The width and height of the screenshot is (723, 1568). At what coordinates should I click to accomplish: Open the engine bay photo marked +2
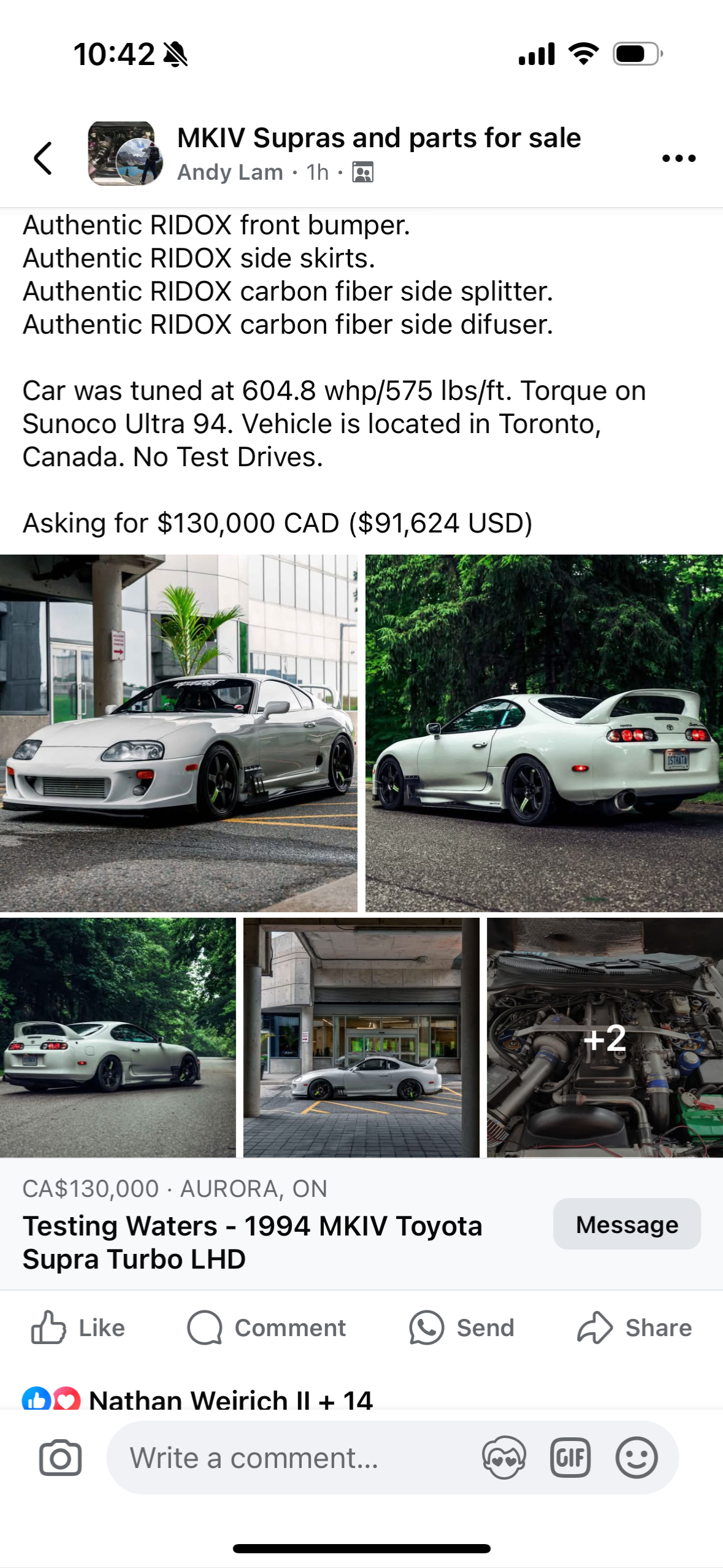click(605, 1037)
